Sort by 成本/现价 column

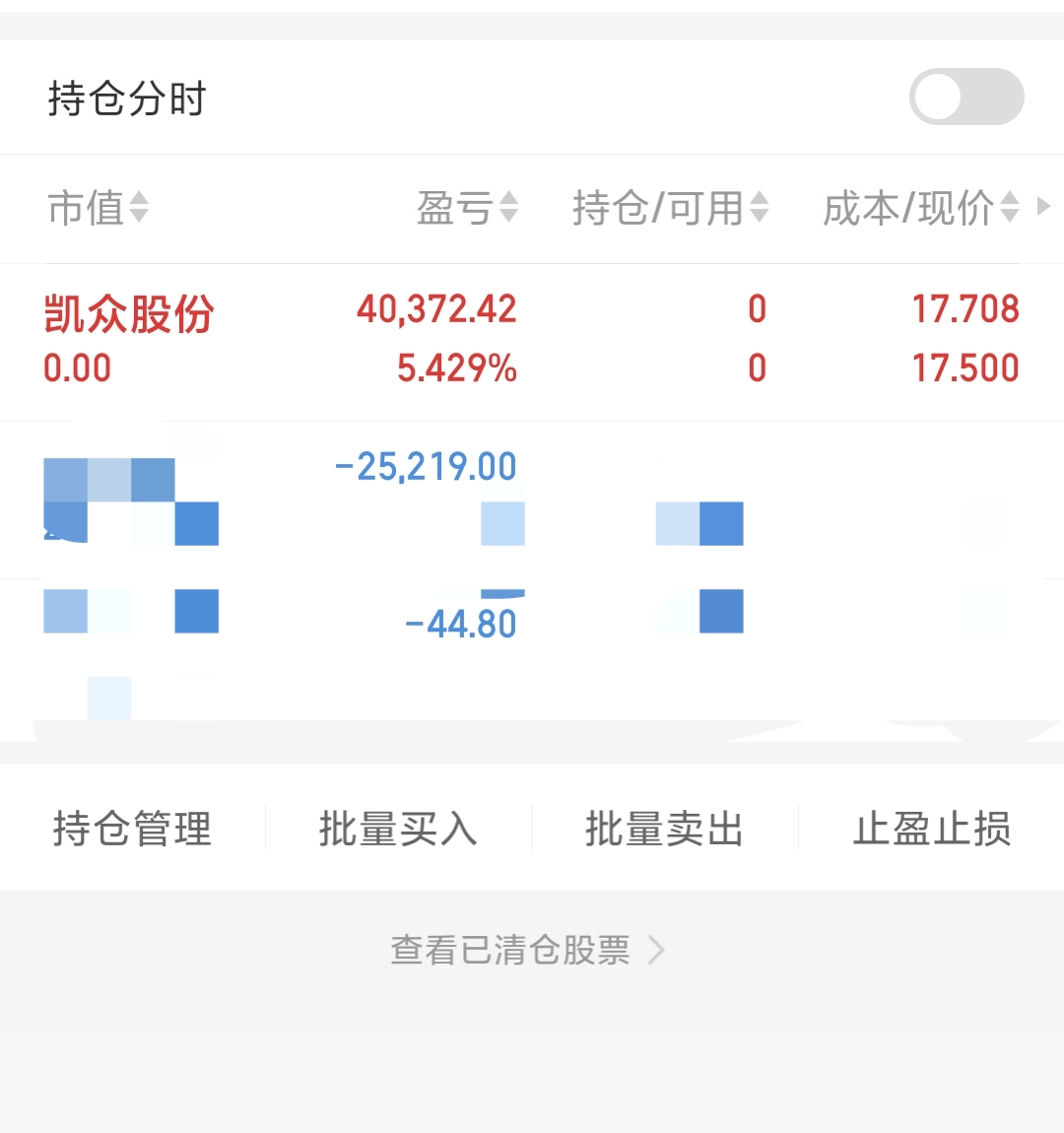coord(920,208)
